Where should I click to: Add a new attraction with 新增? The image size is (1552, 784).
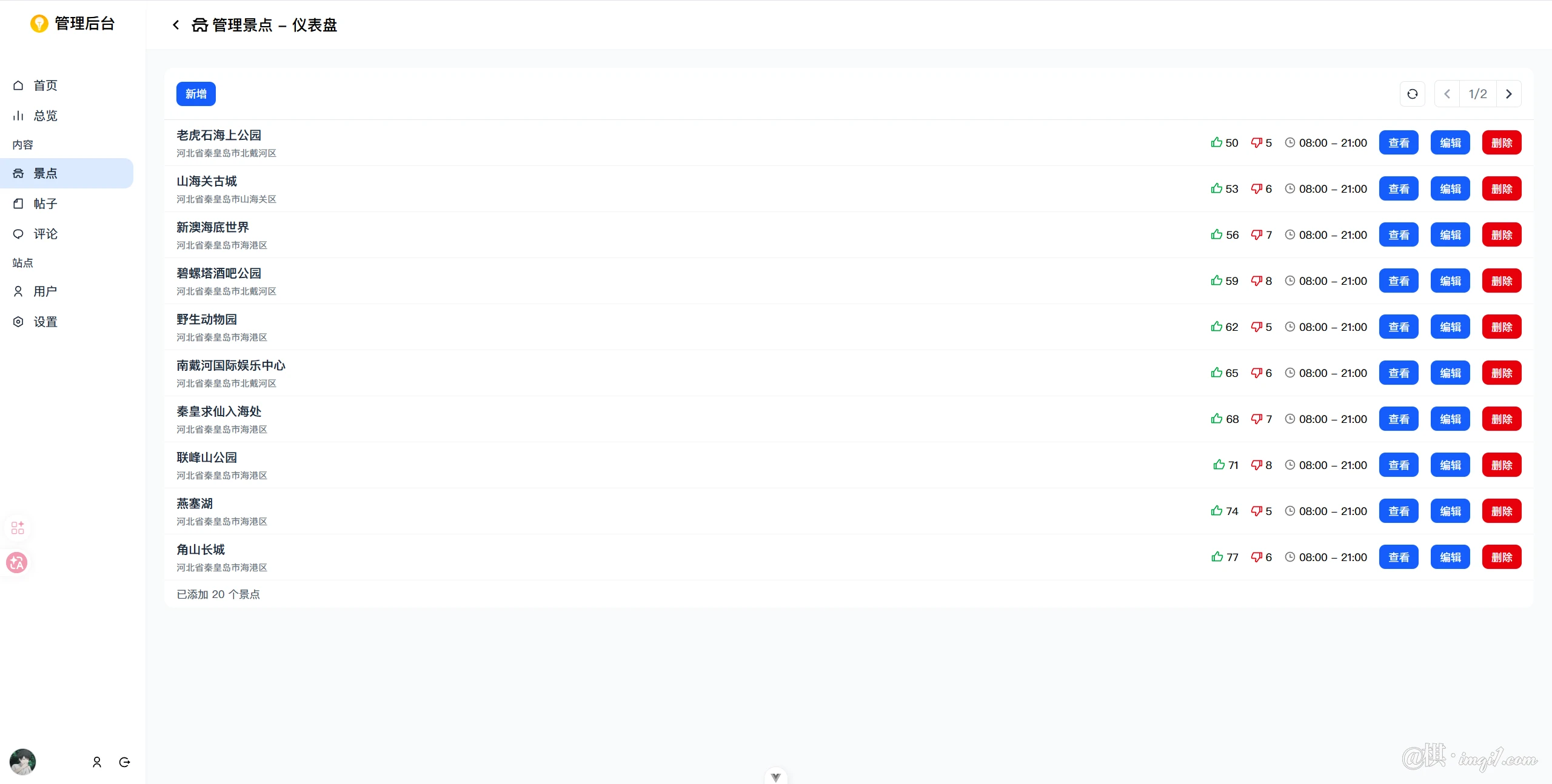196,94
